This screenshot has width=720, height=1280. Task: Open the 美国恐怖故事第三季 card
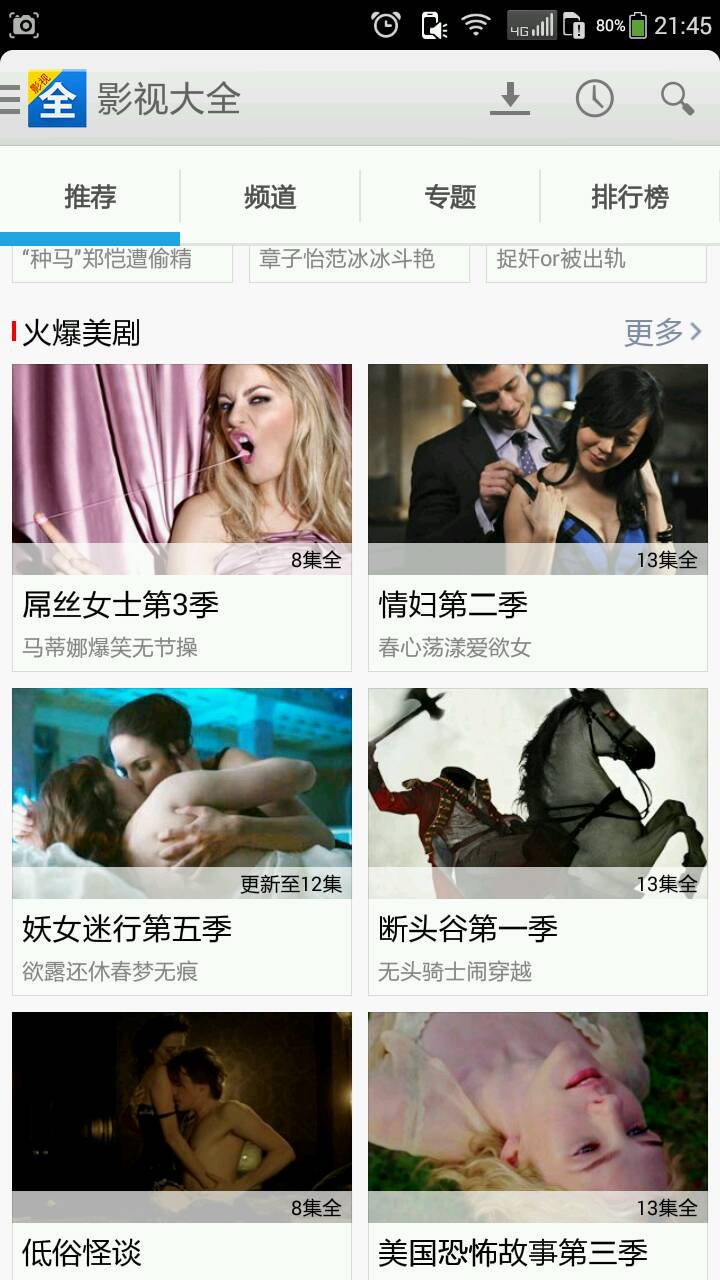point(538,1145)
